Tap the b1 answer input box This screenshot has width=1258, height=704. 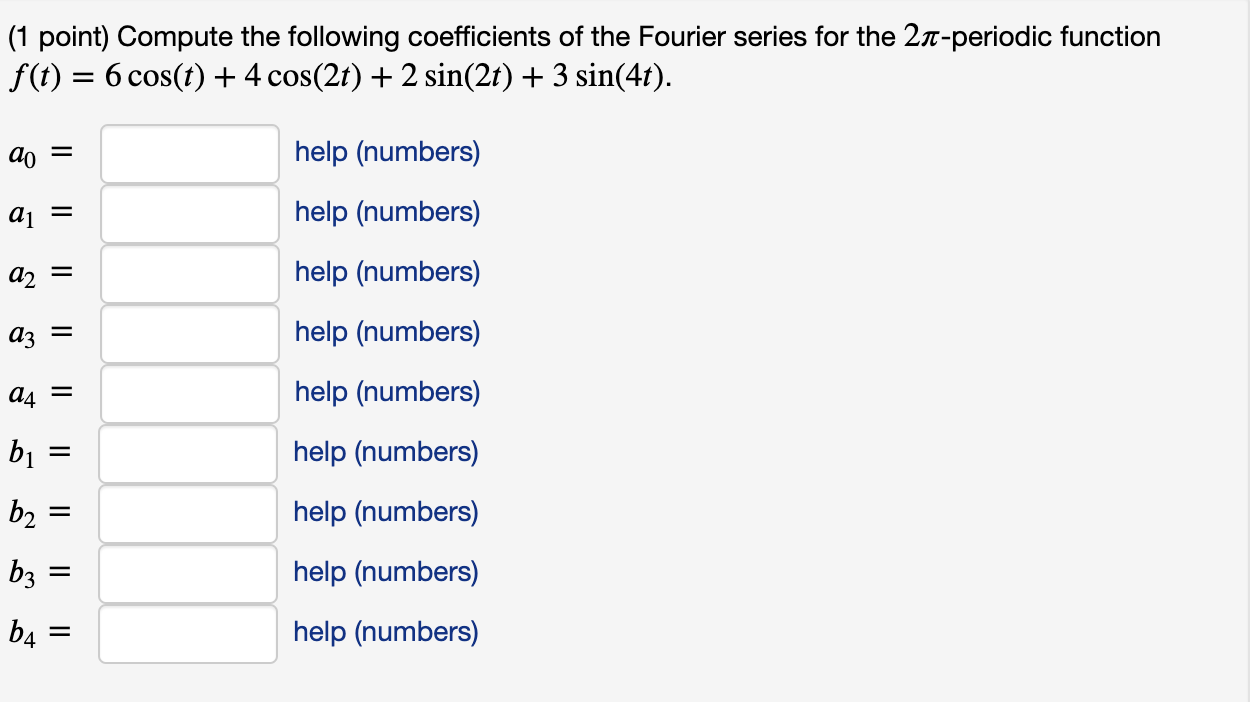[x=188, y=454]
